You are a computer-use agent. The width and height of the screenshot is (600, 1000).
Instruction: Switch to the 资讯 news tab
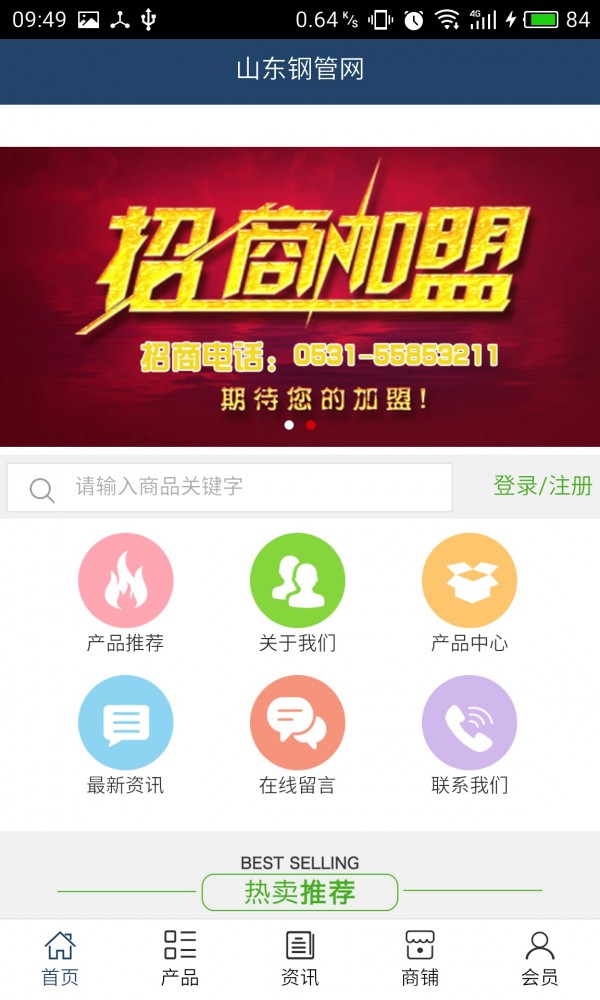[300, 959]
